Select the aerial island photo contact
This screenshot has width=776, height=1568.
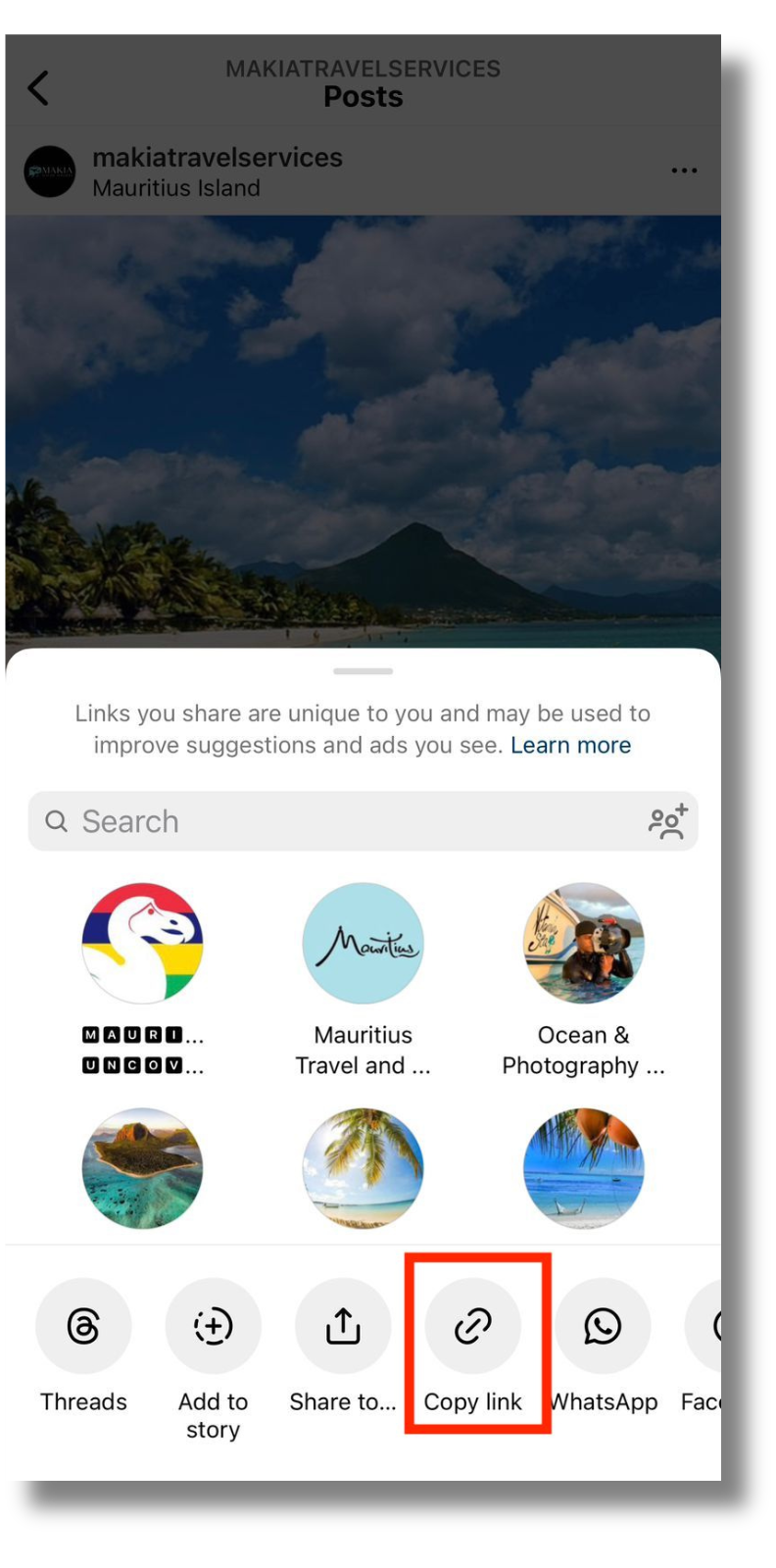pyautogui.click(x=142, y=1168)
